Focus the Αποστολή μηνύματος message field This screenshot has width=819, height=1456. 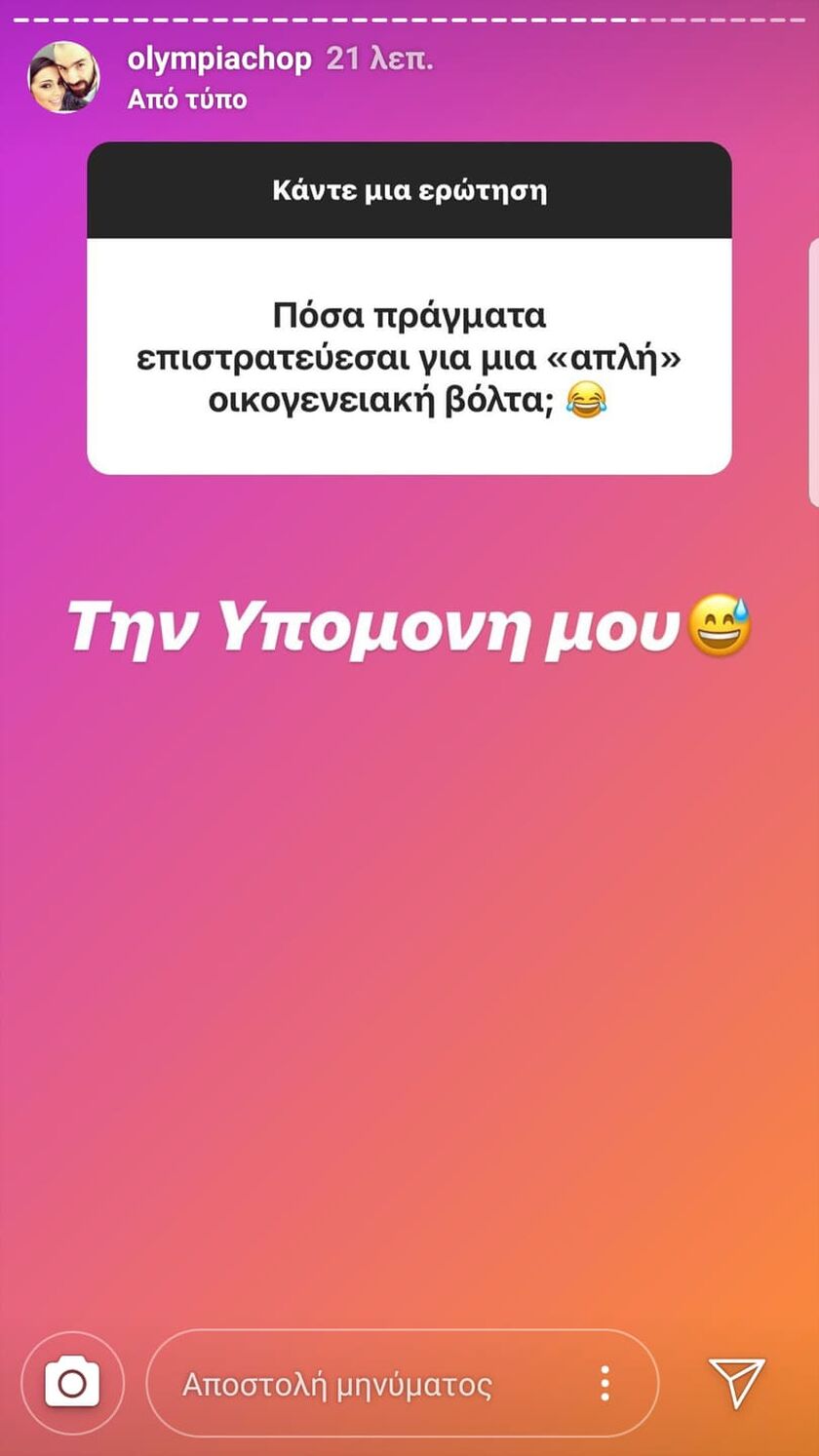(361, 1384)
